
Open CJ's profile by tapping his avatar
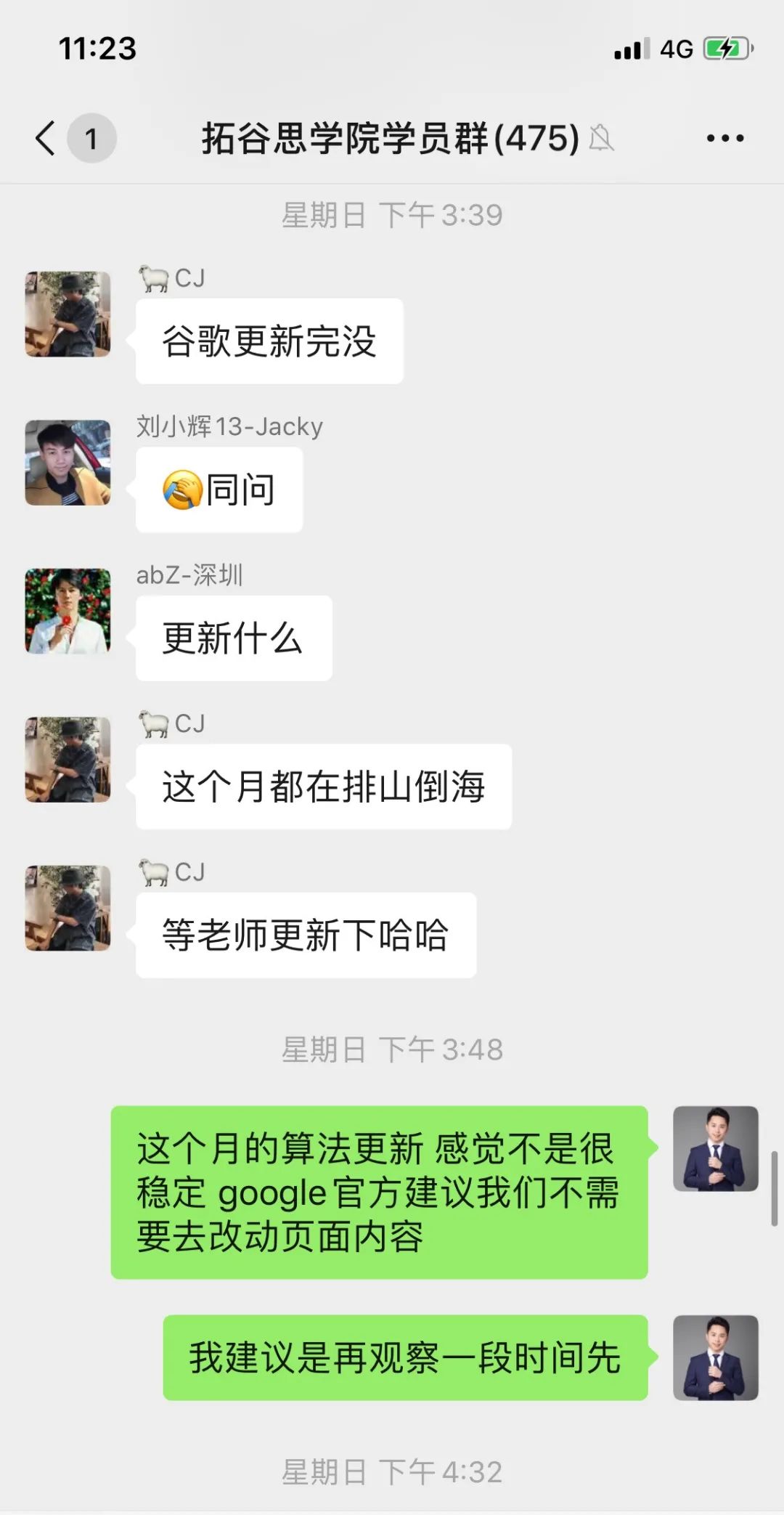tap(68, 314)
